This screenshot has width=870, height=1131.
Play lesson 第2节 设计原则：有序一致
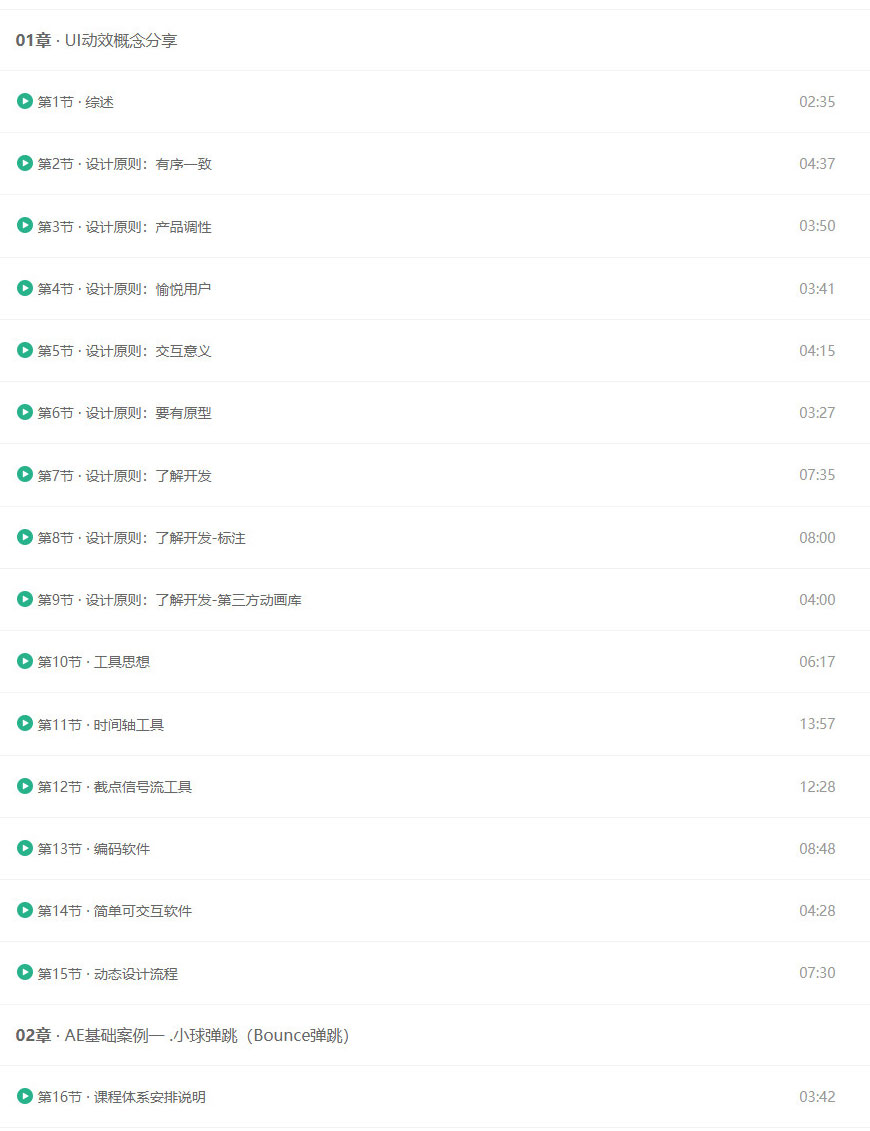click(25, 163)
